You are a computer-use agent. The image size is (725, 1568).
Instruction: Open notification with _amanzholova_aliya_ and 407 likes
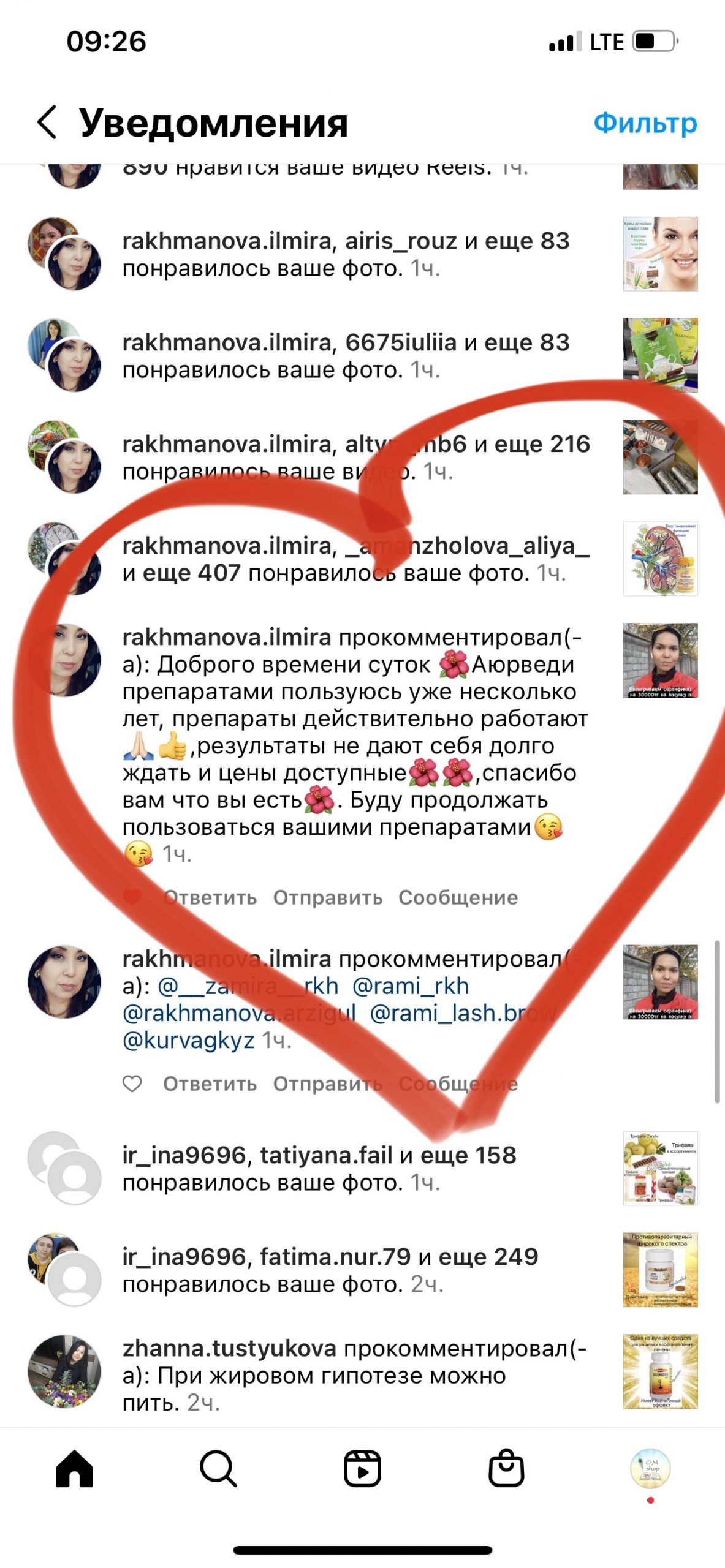355,559
